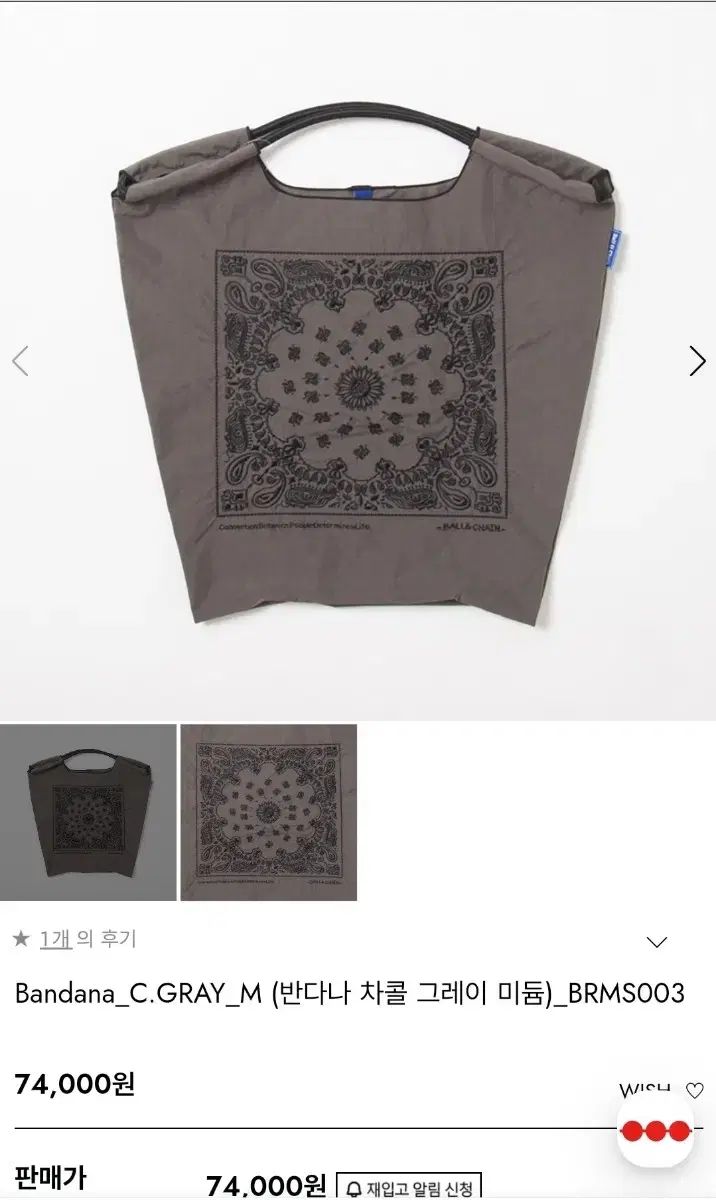Add this bag to the wish list
Viewport: 716px width, 1200px height.
coord(694,1090)
